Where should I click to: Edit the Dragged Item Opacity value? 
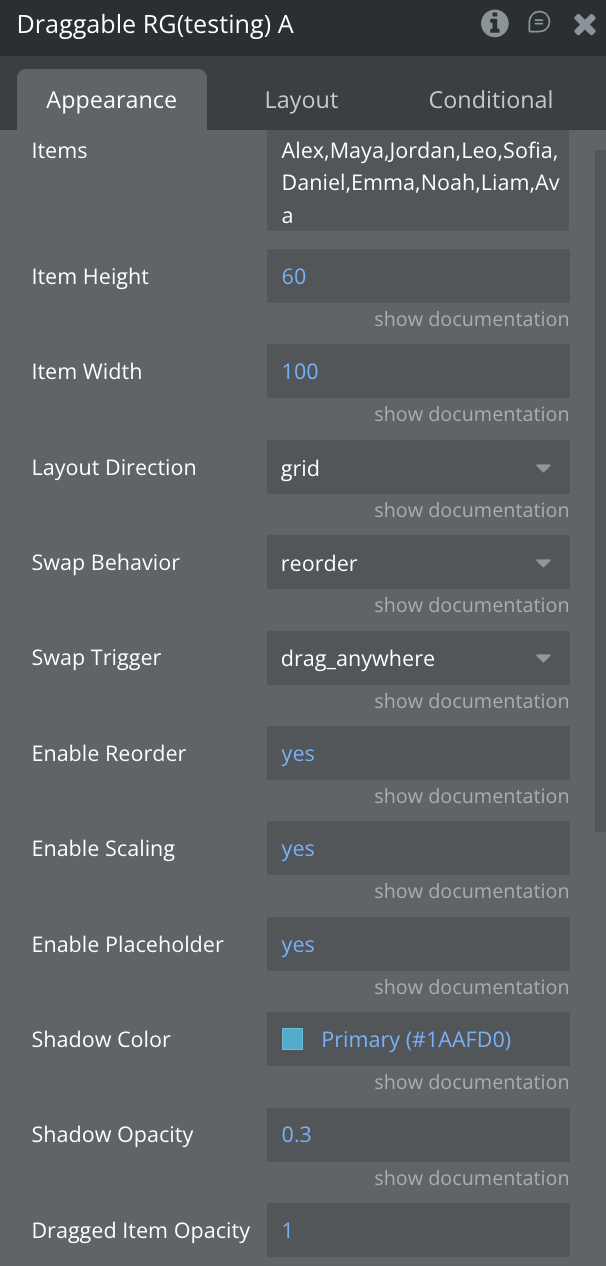click(418, 1230)
